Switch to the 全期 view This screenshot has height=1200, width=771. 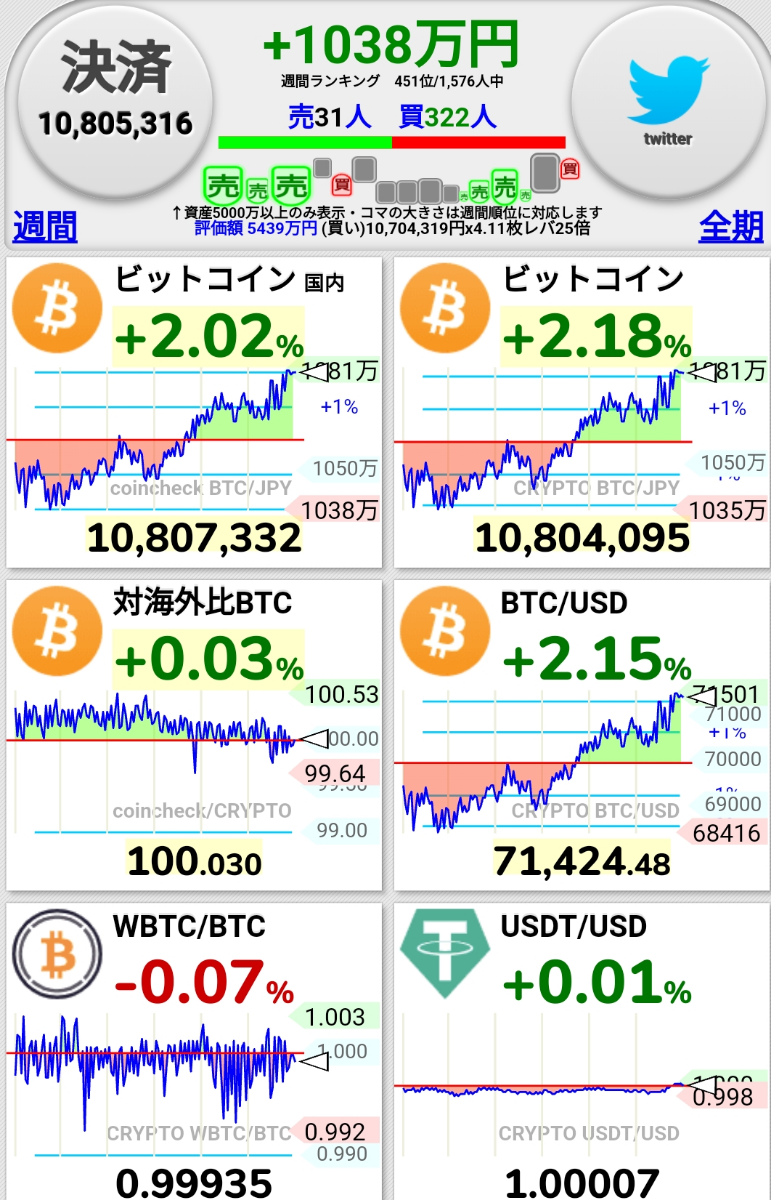coord(728,228)
